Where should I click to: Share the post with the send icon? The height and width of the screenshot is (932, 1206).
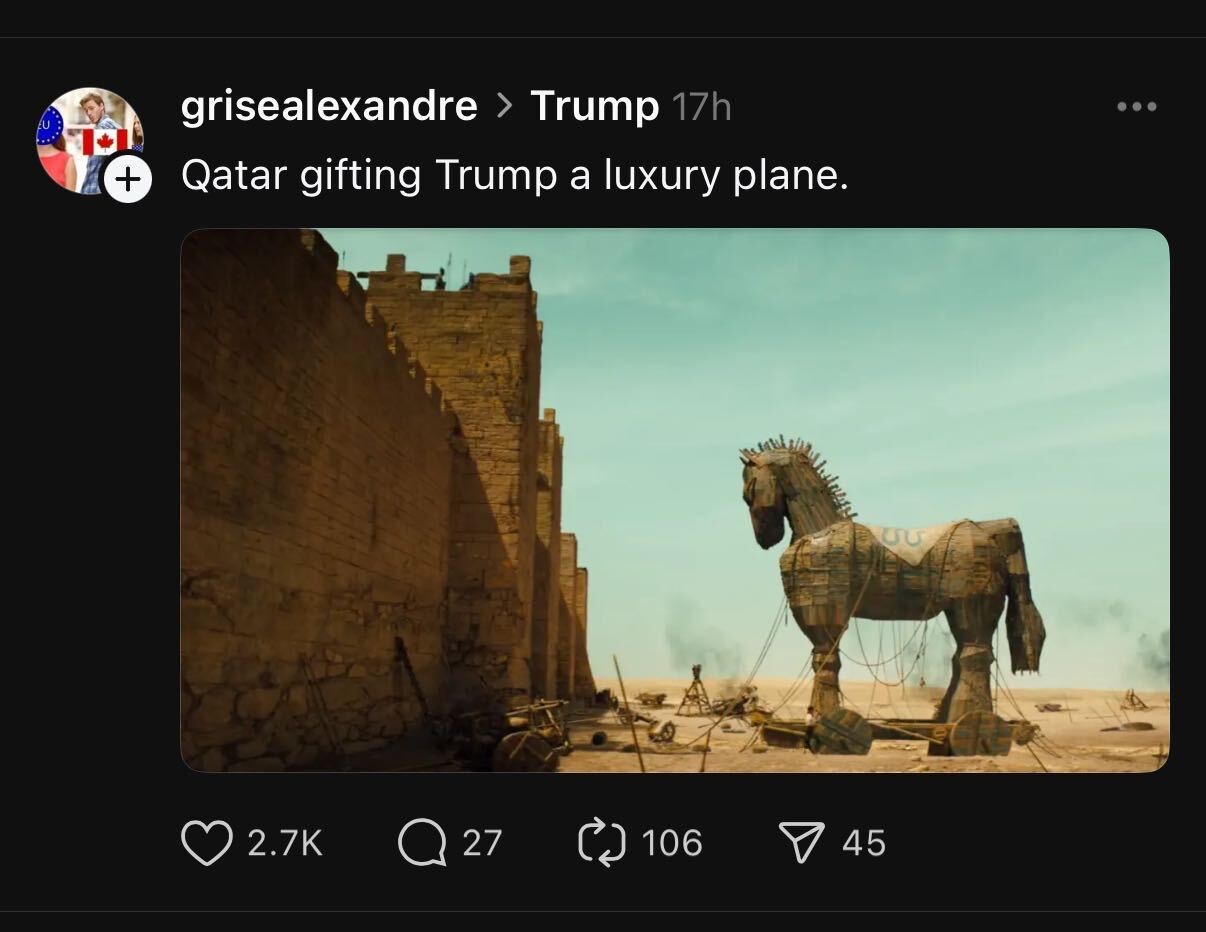(800, 842)
